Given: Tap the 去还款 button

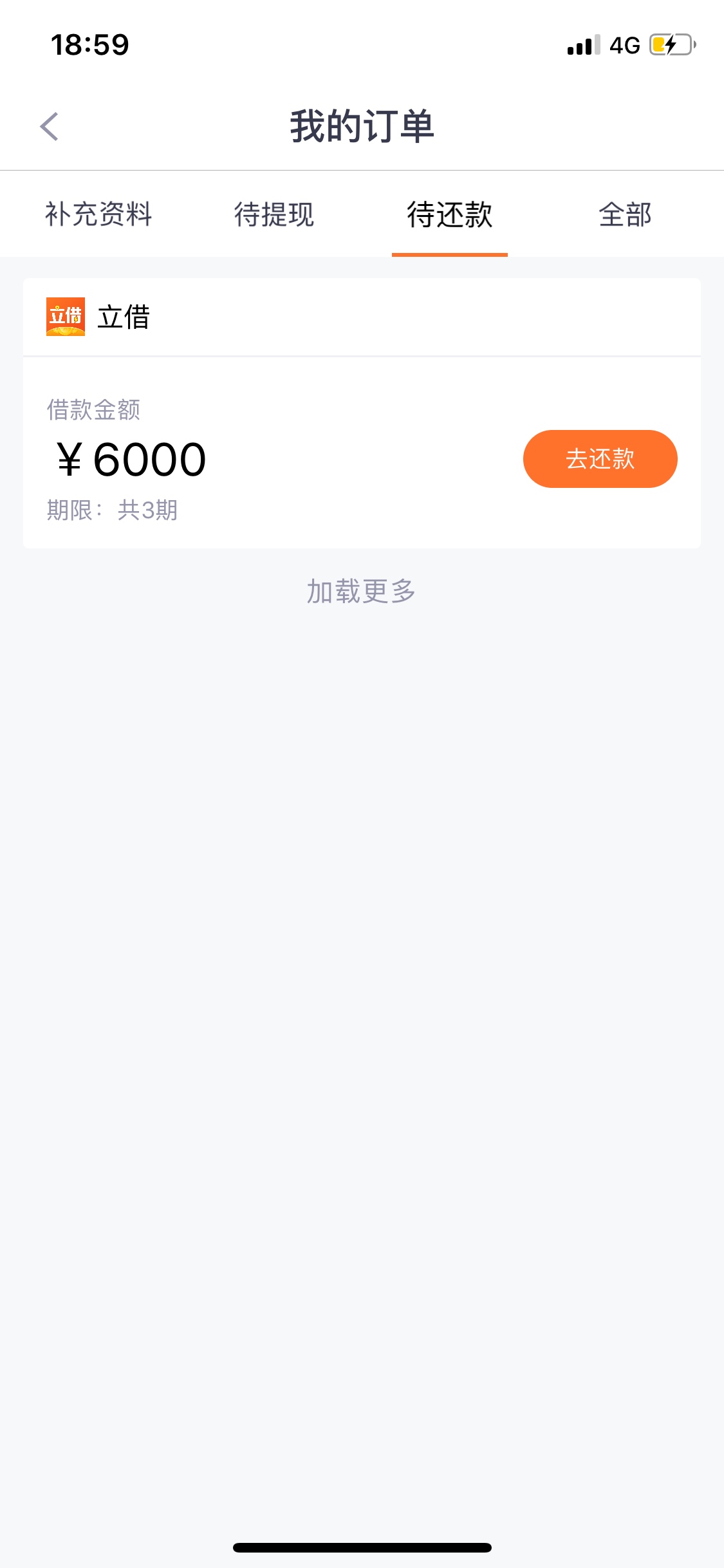Looking at the screenshot, I should coord(600,459).
